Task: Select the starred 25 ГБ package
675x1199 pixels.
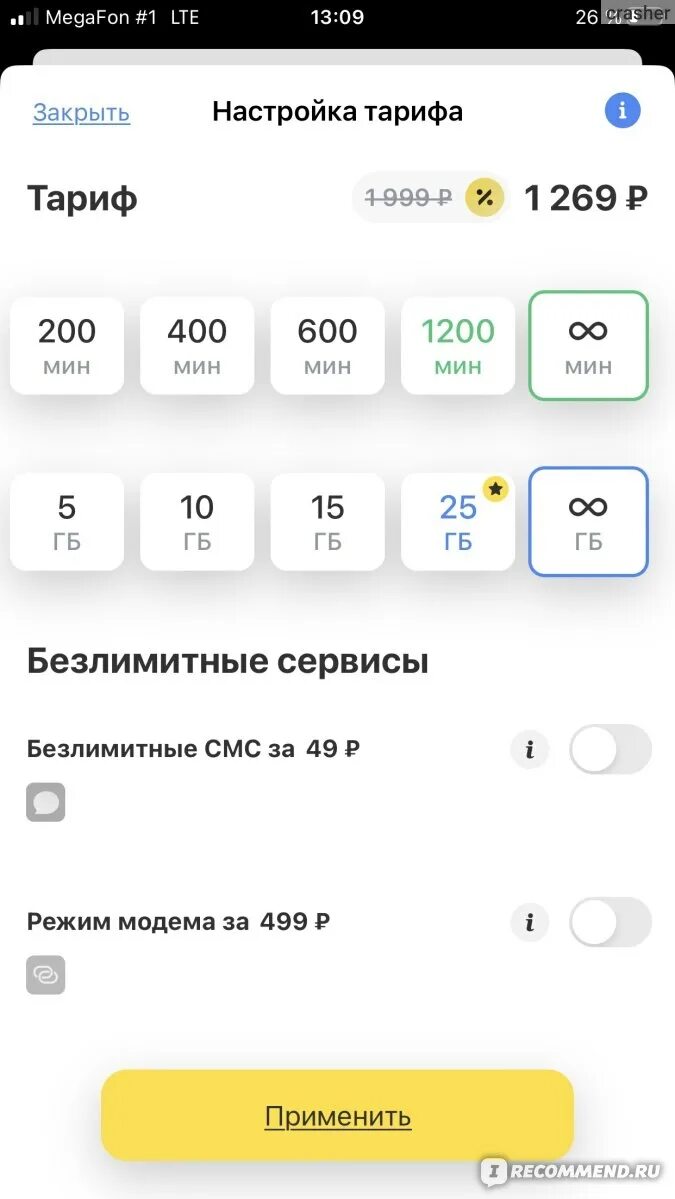Action: (458, 522)
